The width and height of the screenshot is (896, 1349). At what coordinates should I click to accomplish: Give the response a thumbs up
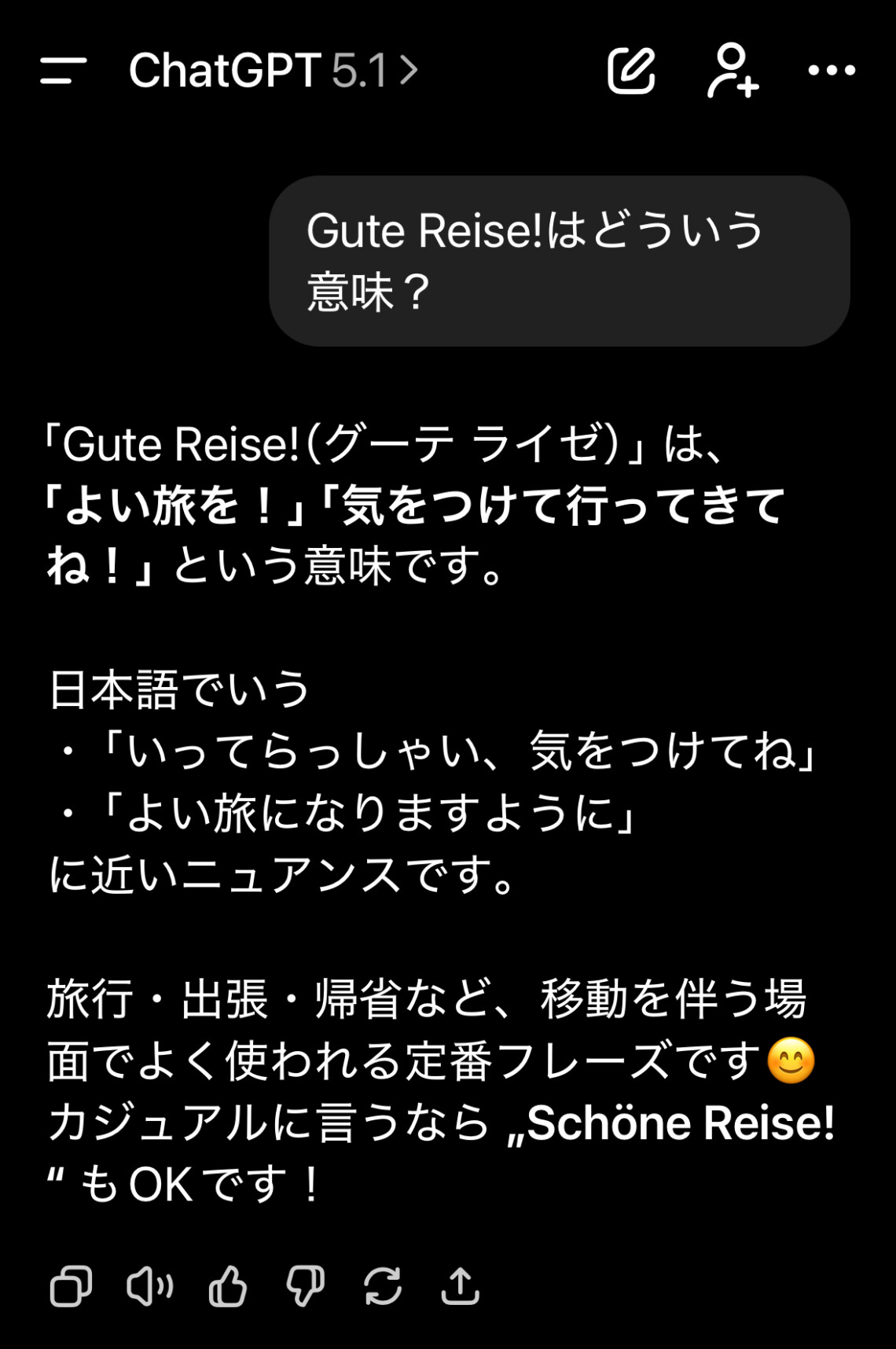(x=228, y=1287)
